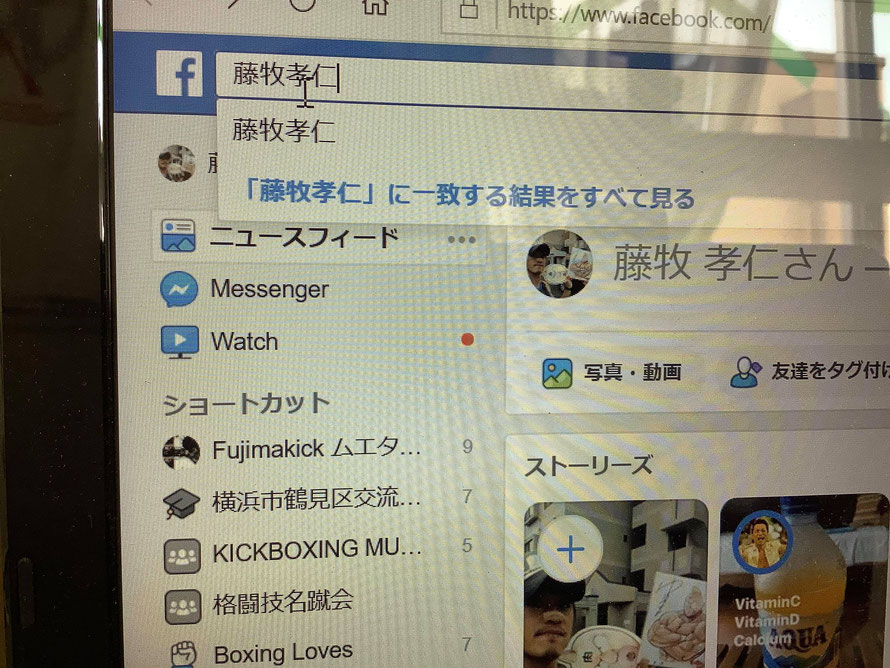This screenshot has height=668, width=890.
Task: Tap the Facebook logo icon
Action: tap(179, 74)
